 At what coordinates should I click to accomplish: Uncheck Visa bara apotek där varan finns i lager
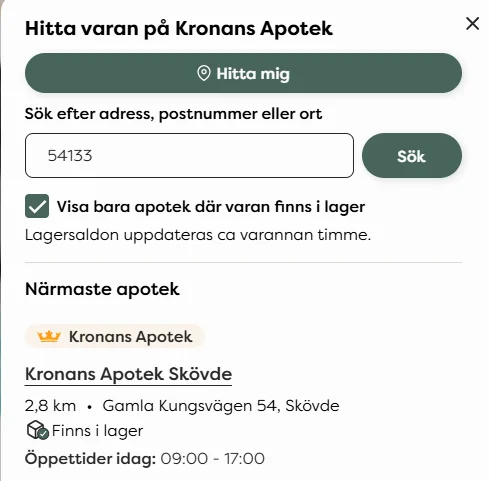pos(37,206)
